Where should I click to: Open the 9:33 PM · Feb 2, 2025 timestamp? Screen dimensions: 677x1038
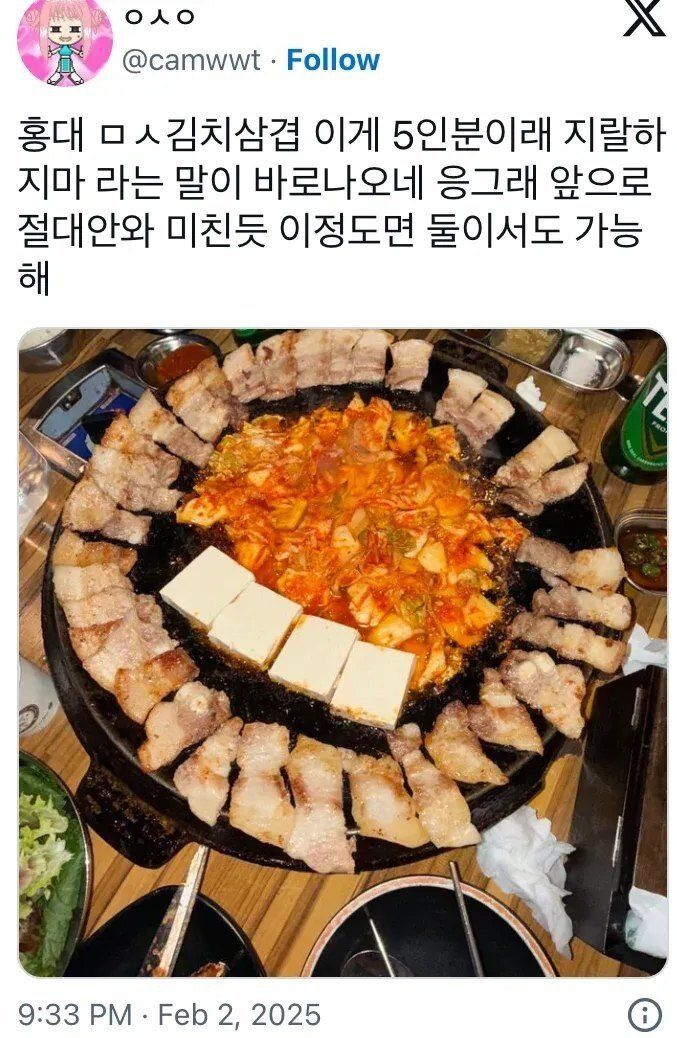pos(170,1014)
